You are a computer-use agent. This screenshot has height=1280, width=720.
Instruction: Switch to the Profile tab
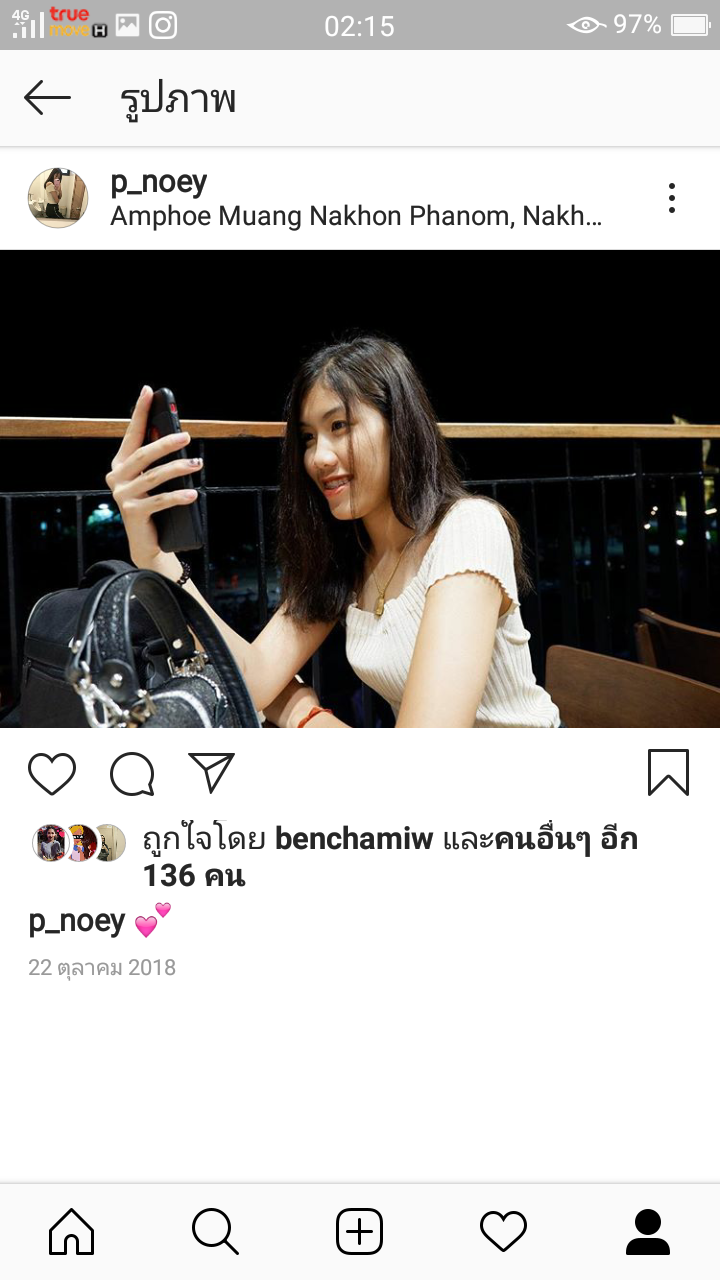click(x=647, y=1231)
